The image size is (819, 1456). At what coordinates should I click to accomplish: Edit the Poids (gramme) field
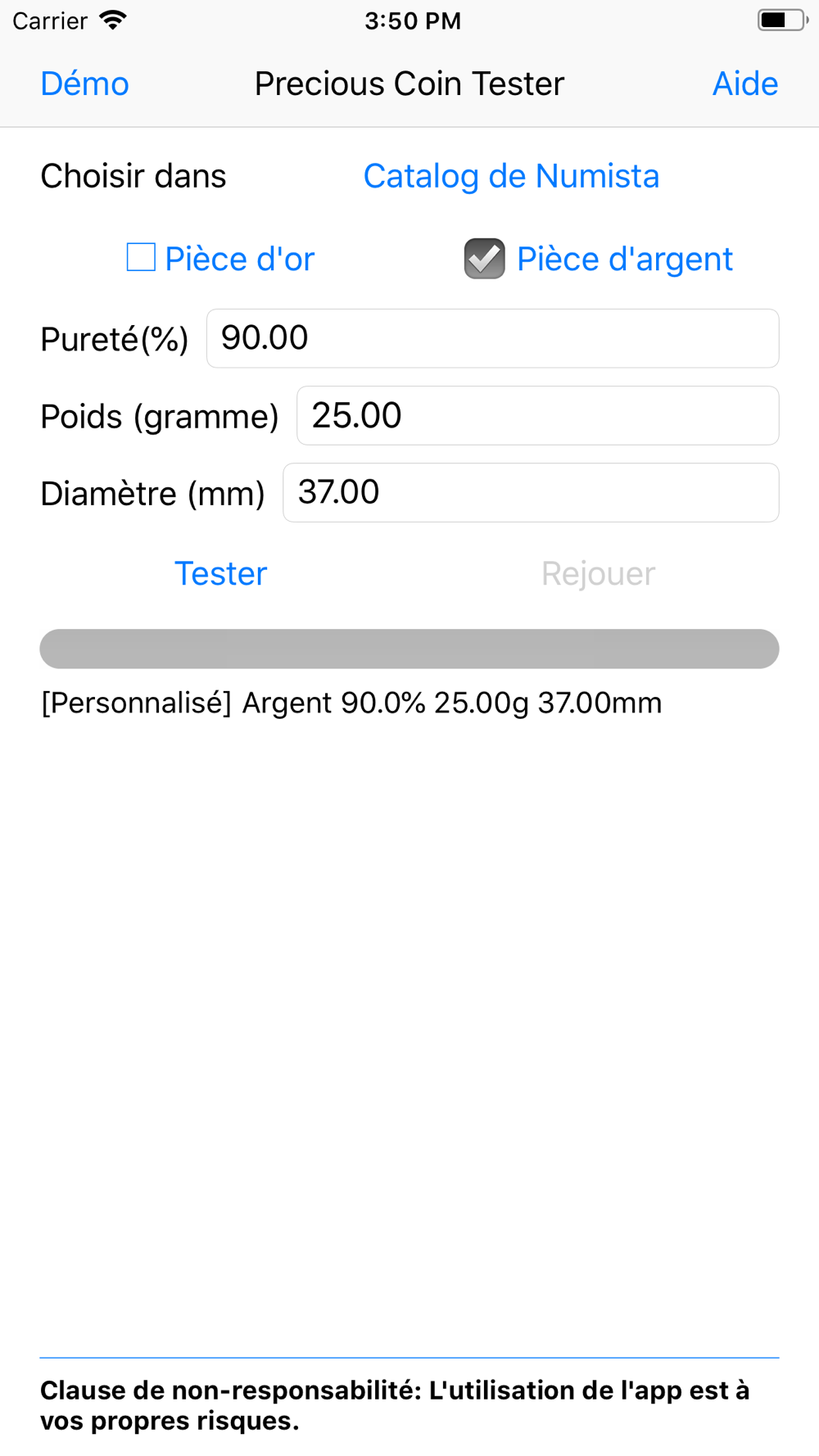coord(537,415)
